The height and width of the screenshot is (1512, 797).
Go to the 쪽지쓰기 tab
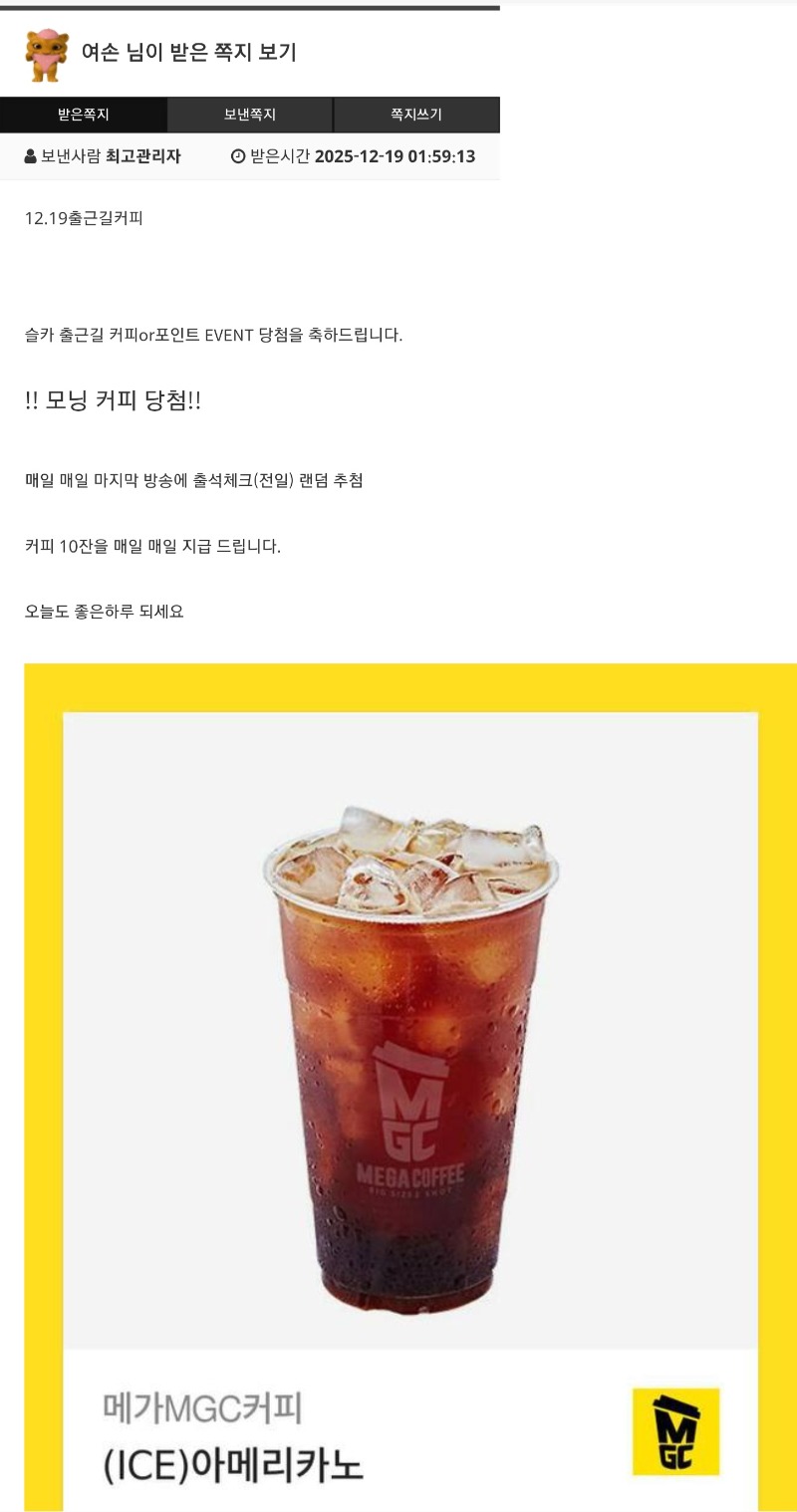coord(416,115)
